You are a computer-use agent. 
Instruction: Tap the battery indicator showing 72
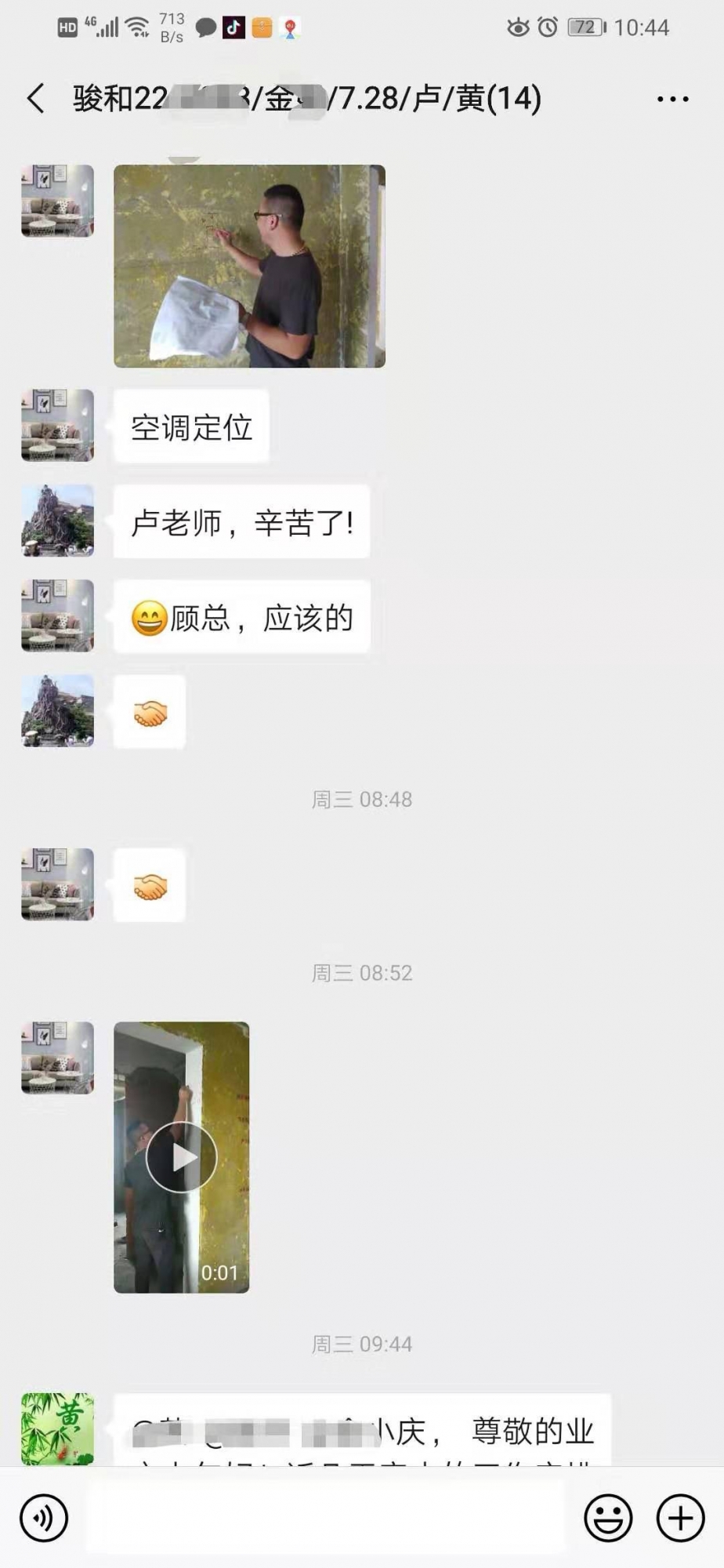(x=583, y=26)
